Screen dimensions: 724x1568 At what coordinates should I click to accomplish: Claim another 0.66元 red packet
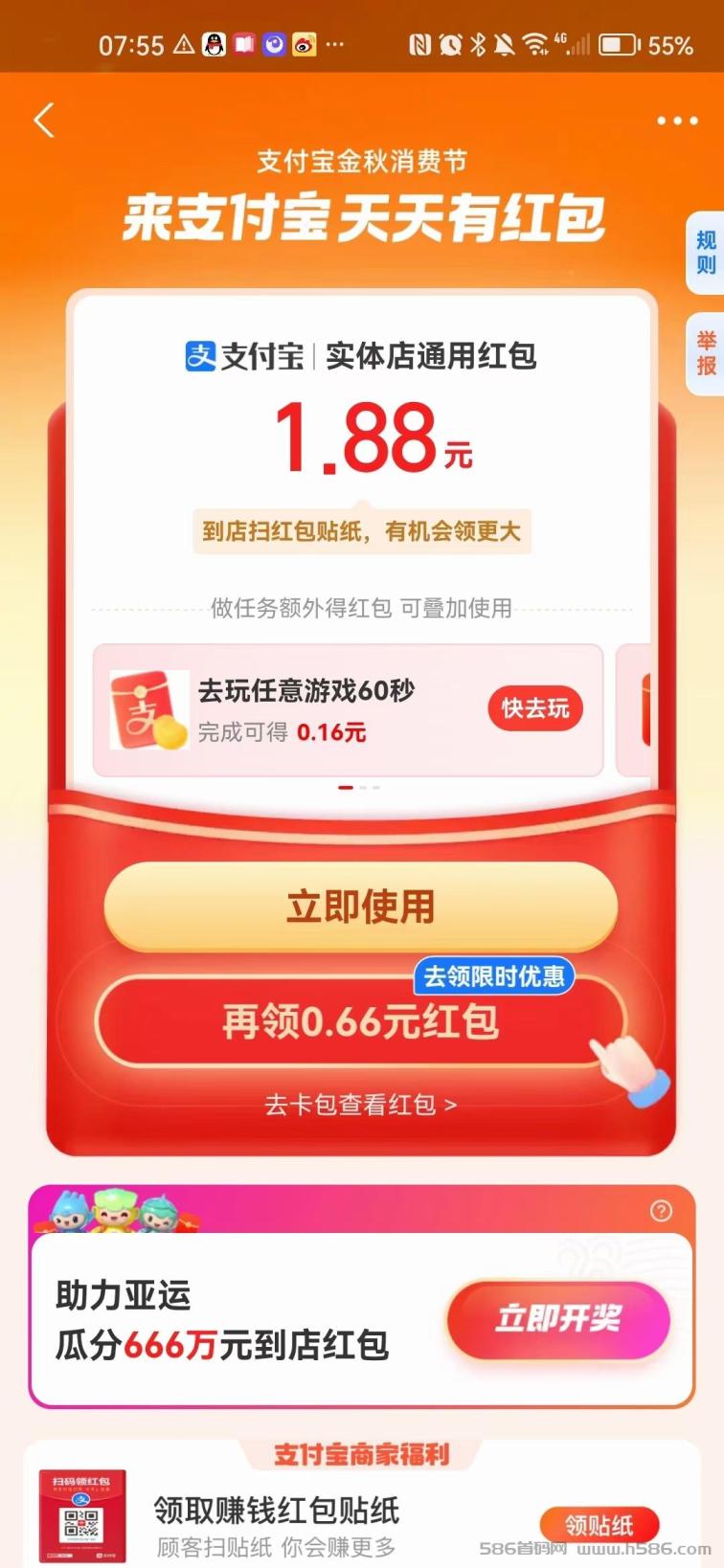pyautogui.click(x=360, y=1022)
